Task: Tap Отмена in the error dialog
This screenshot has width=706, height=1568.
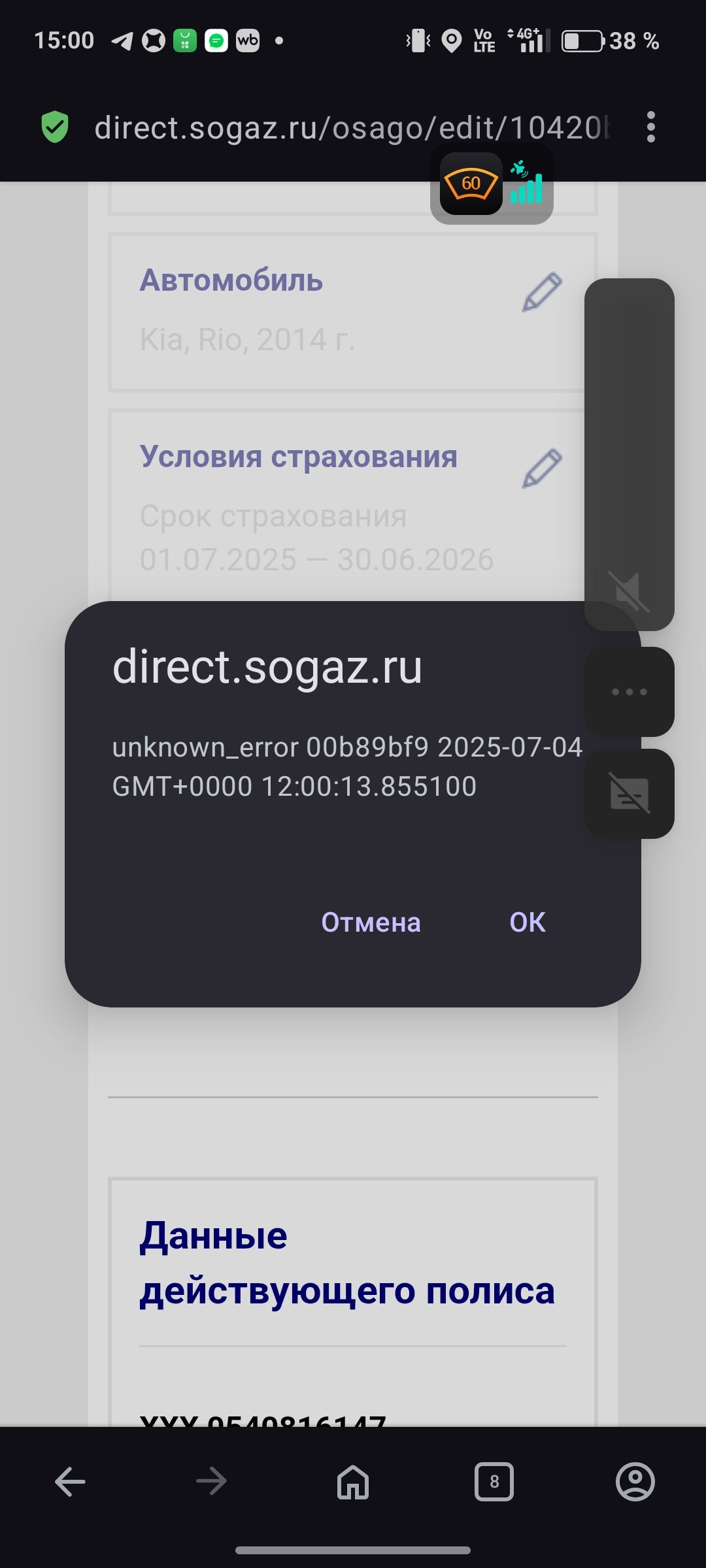Action: click(371, 922)
